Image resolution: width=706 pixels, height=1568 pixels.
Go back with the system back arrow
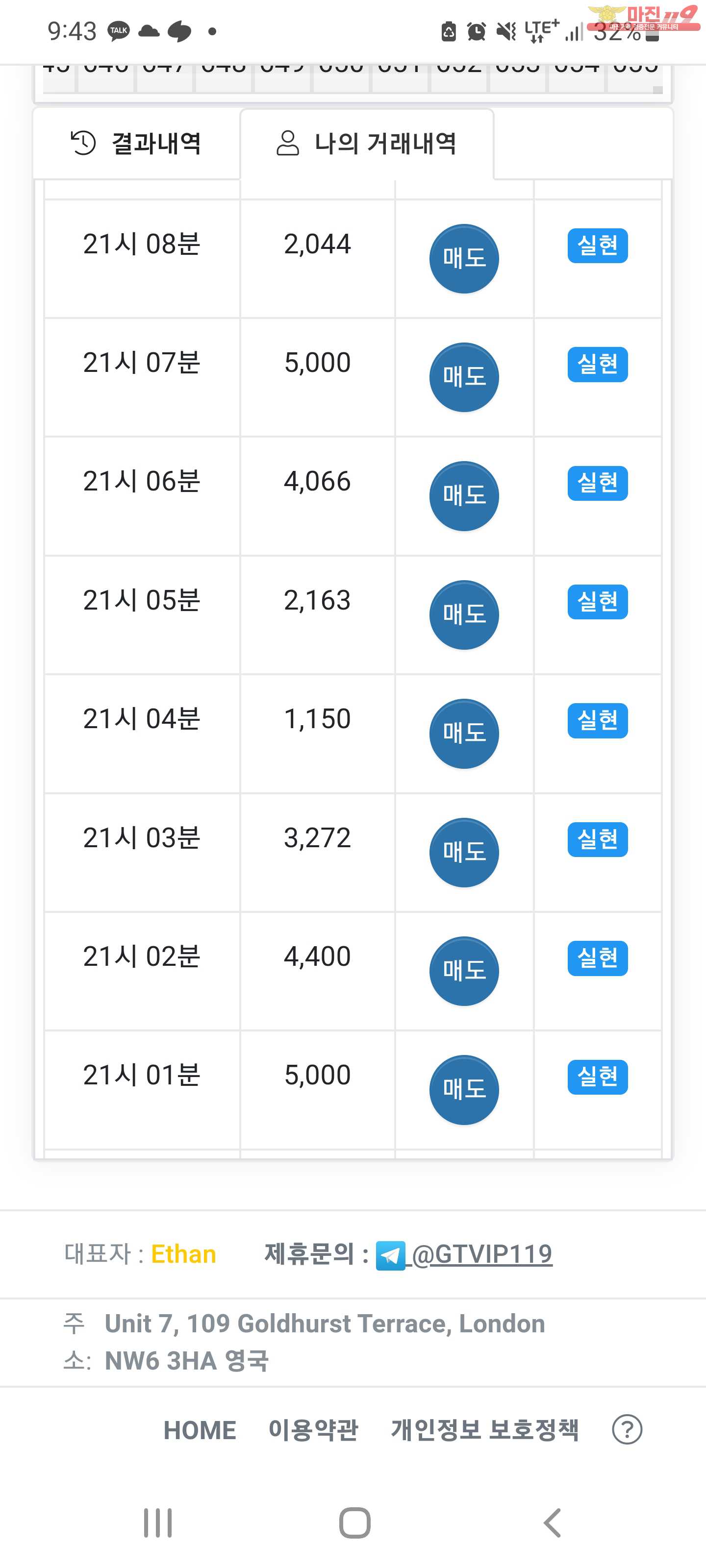point(552,1523)
